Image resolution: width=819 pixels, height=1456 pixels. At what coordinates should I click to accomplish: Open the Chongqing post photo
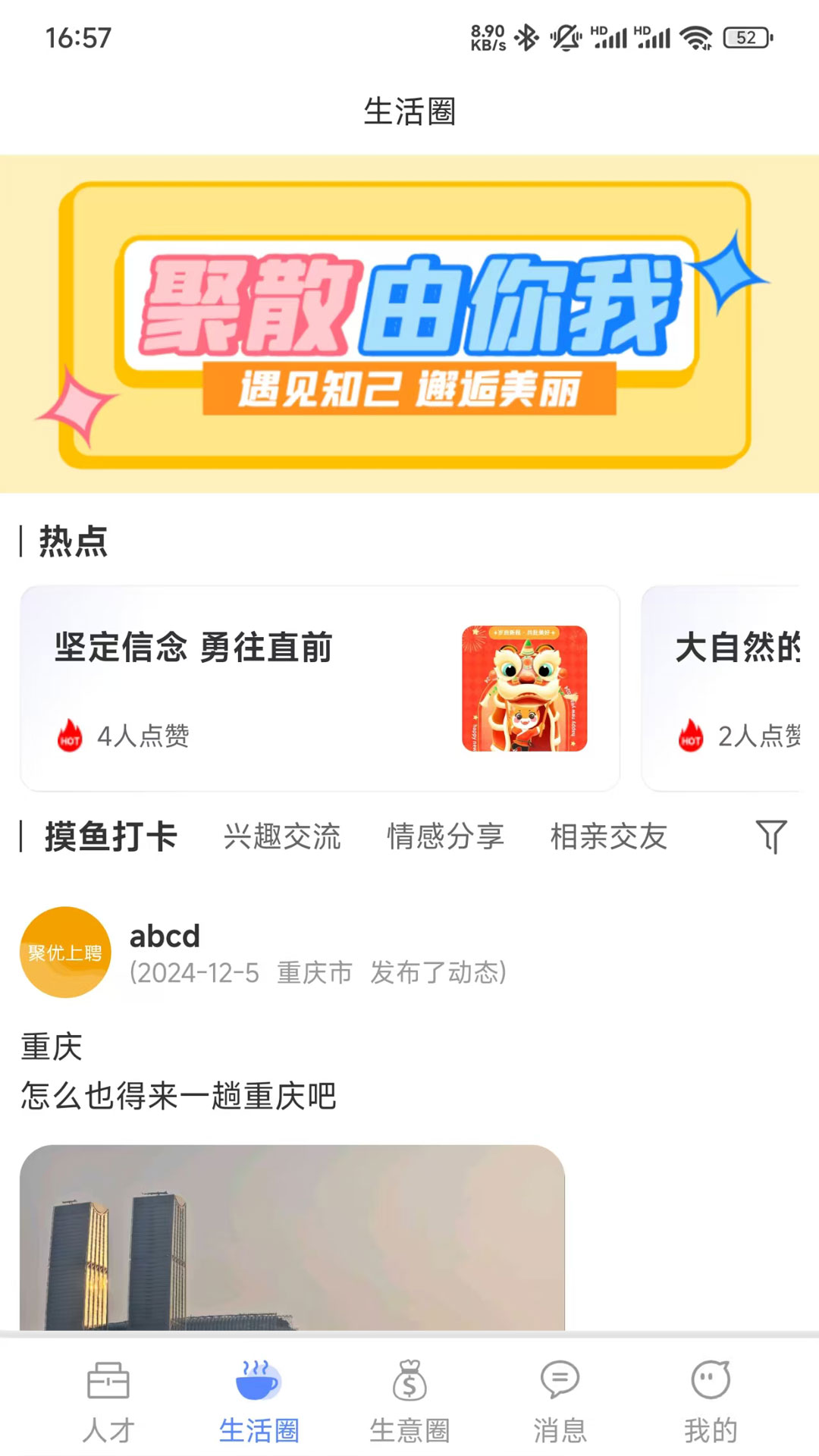click(x=292, y=1238)
